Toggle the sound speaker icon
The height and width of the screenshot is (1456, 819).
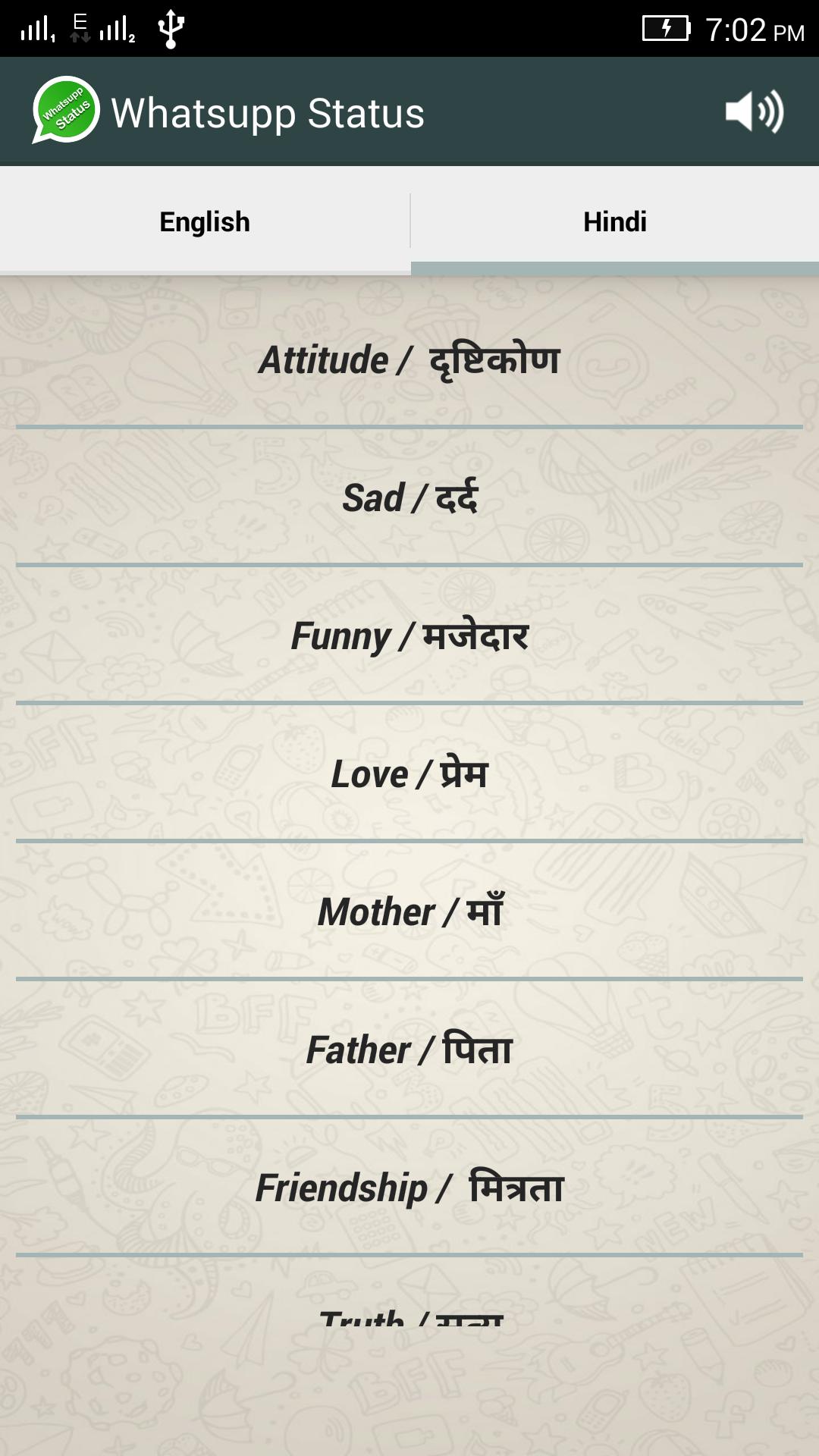pyautogui.click(x=754, y=112)
